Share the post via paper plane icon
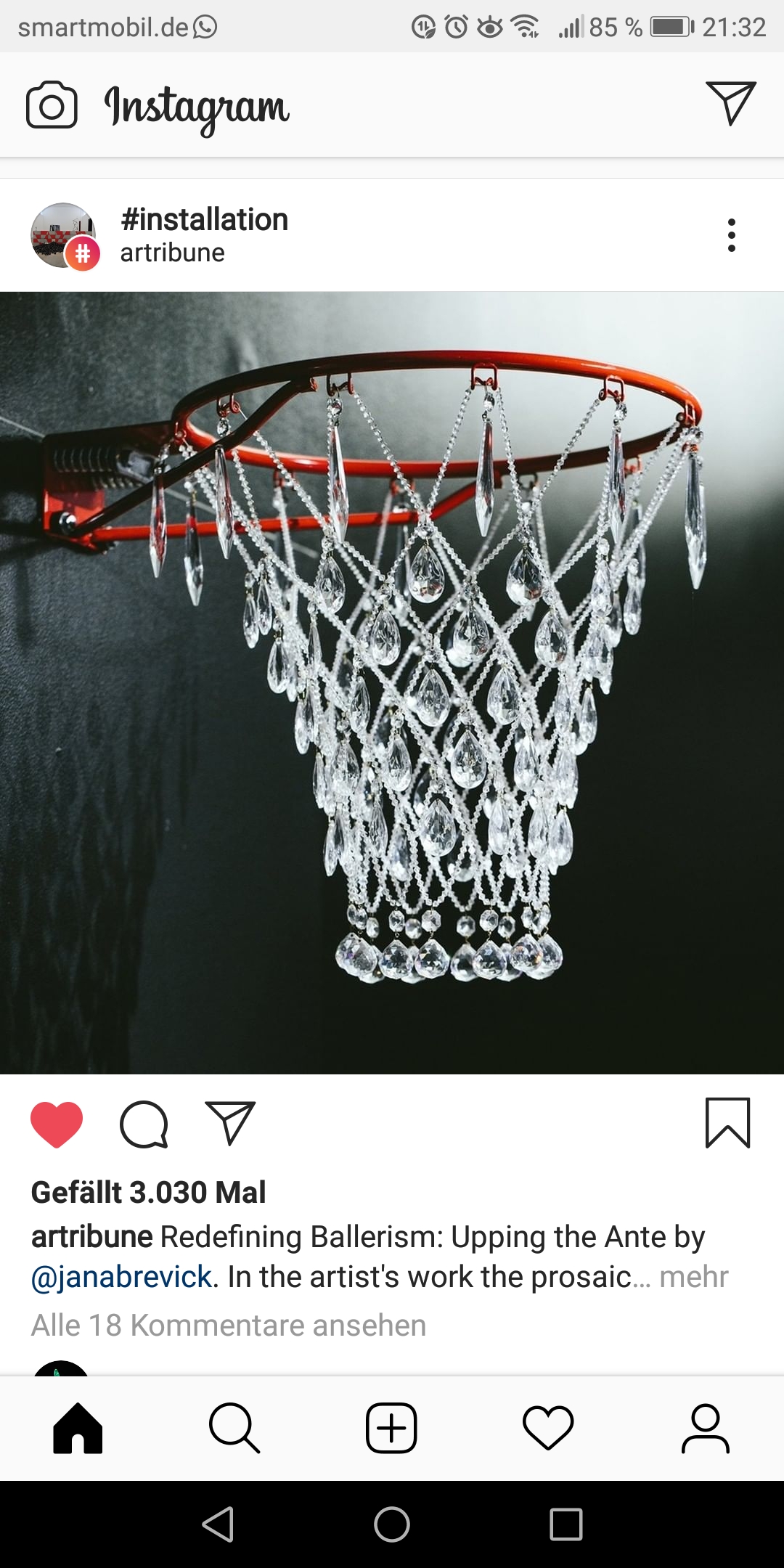The image size is (784, 1568). point(230,1123)
